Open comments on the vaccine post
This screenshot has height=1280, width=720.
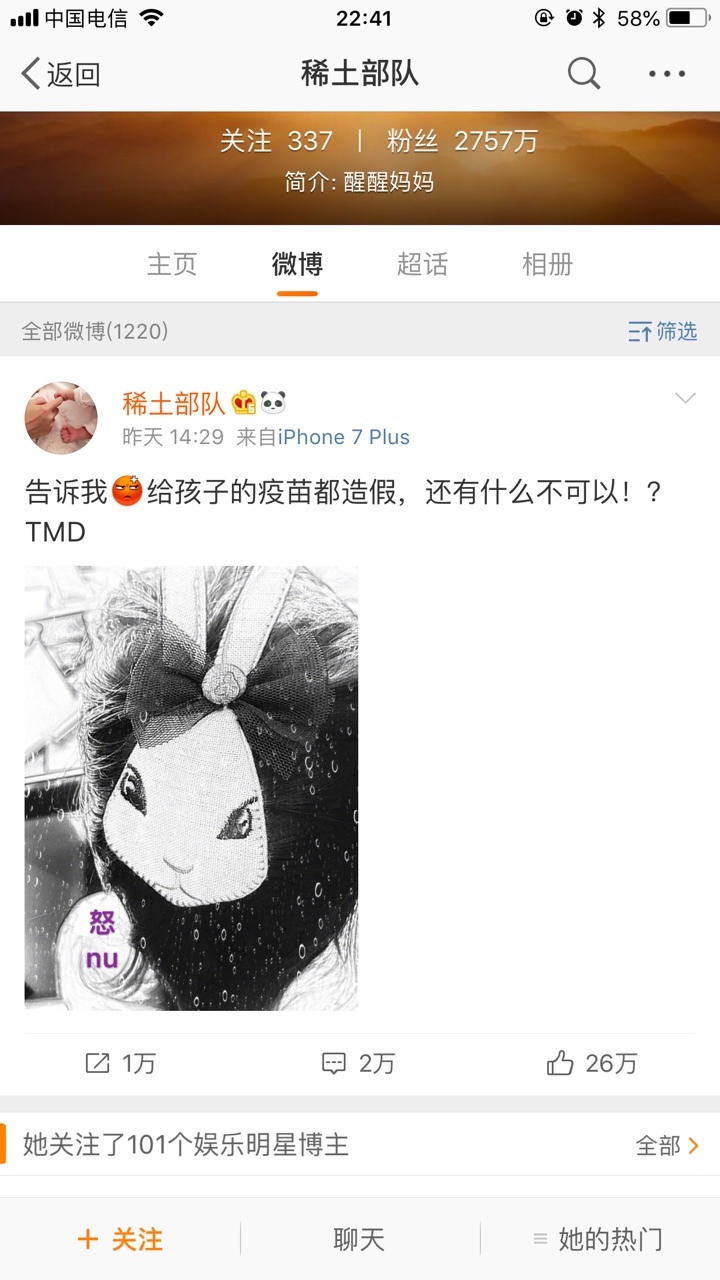coord(358,1064)
